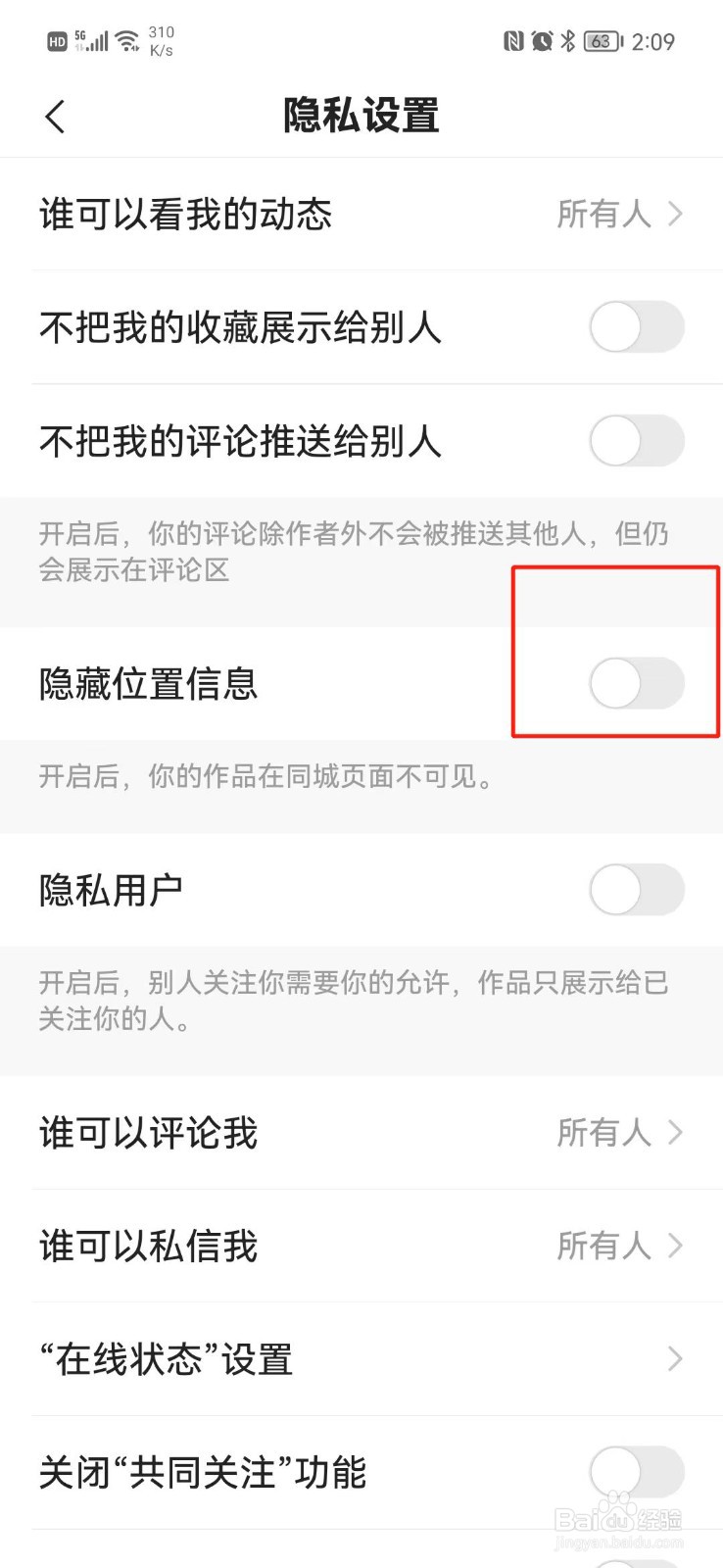The height and width of the screenshot is (1568, 723).
Task: Enable the 隐私用户 private account switch
Action: (638, 888)
